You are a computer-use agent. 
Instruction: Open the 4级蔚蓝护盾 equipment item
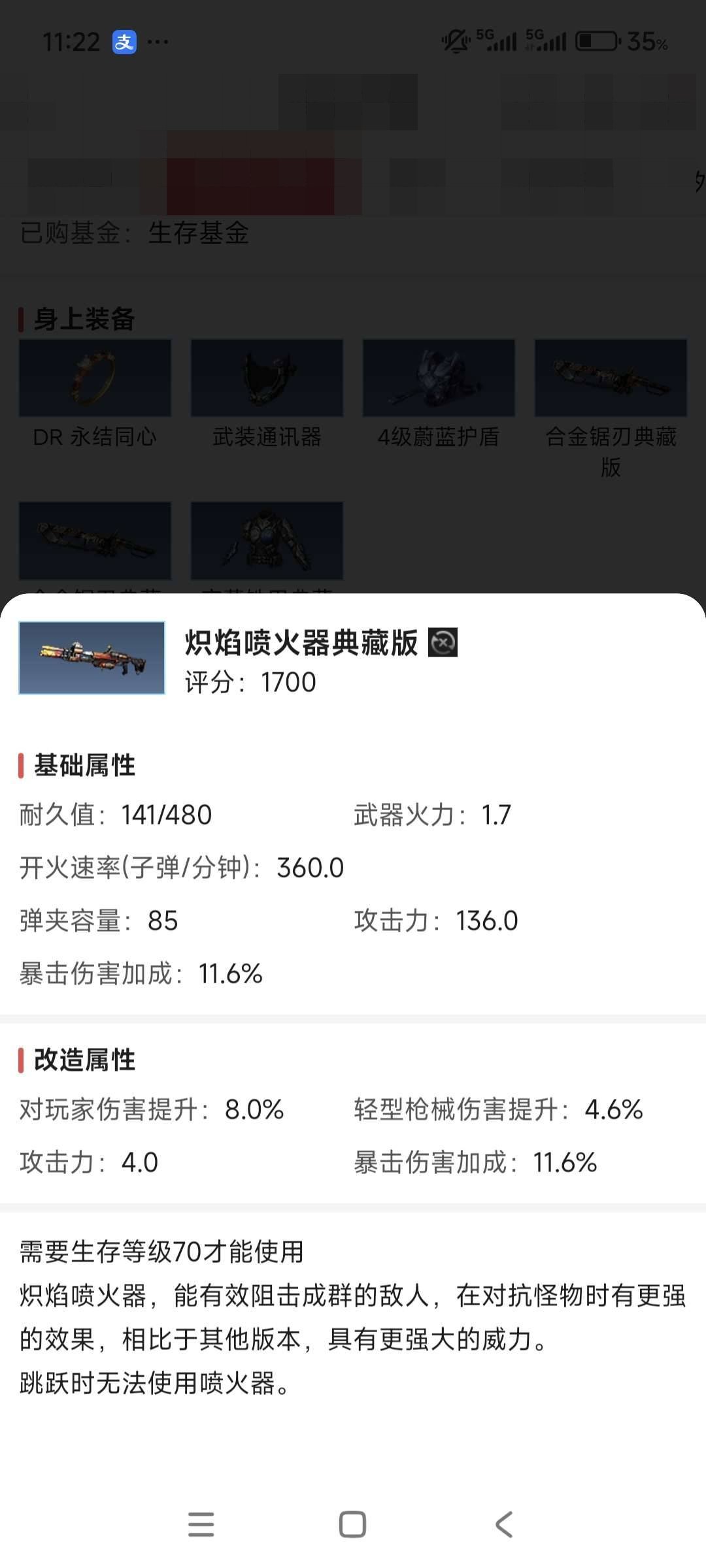[x=438, y=378]
